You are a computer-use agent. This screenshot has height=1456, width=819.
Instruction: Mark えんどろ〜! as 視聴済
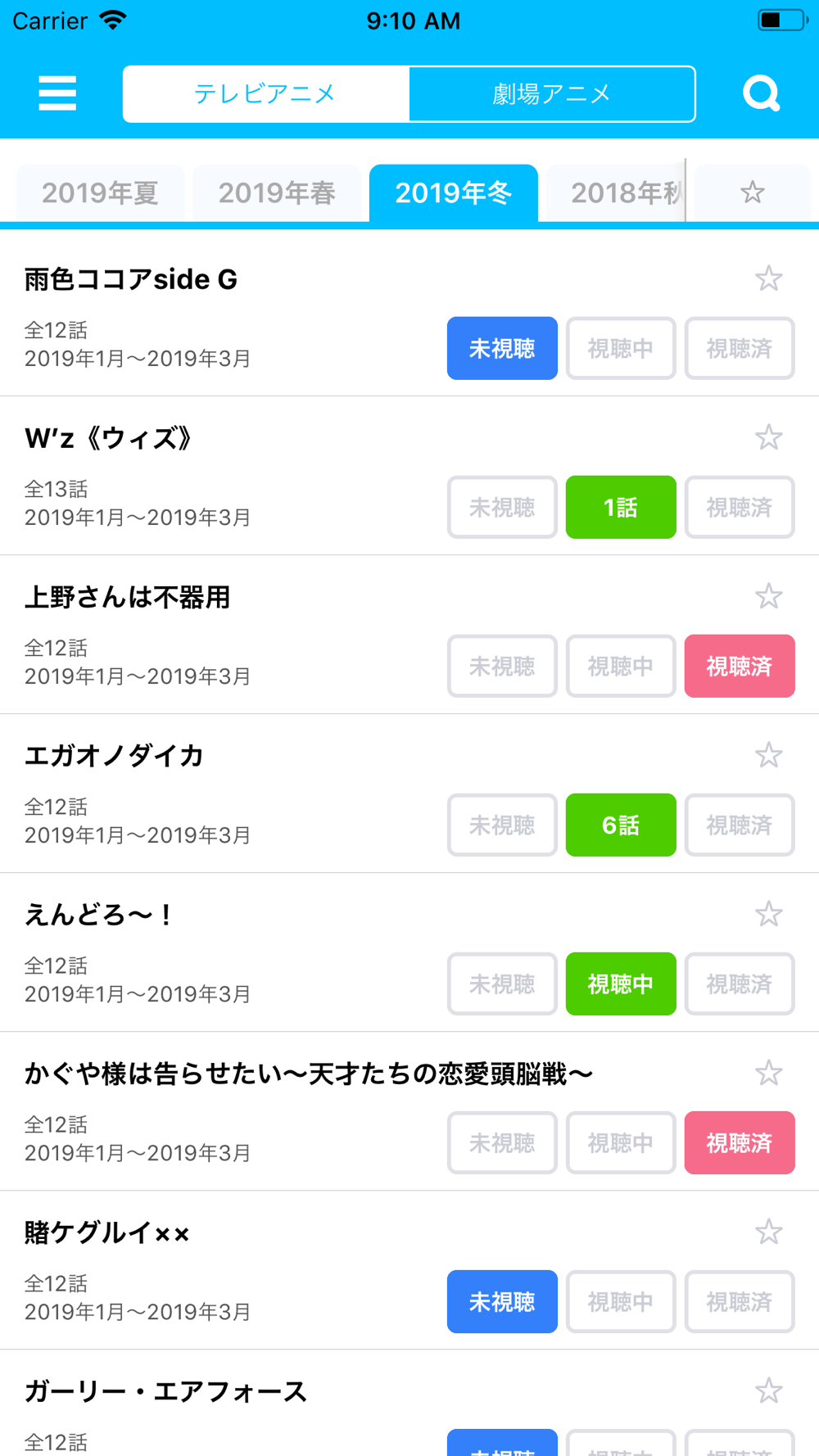[740, 984]
